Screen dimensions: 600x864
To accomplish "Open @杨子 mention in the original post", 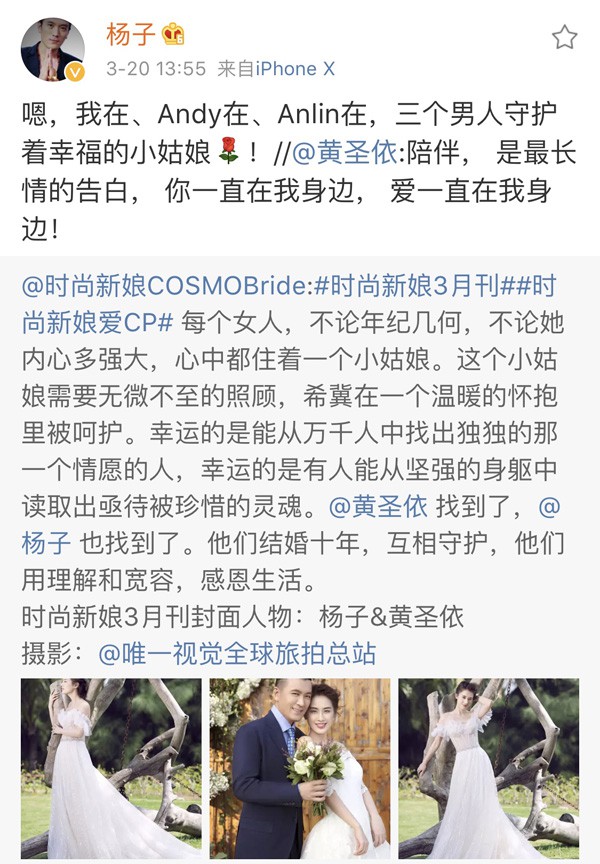I will point(46,543).
